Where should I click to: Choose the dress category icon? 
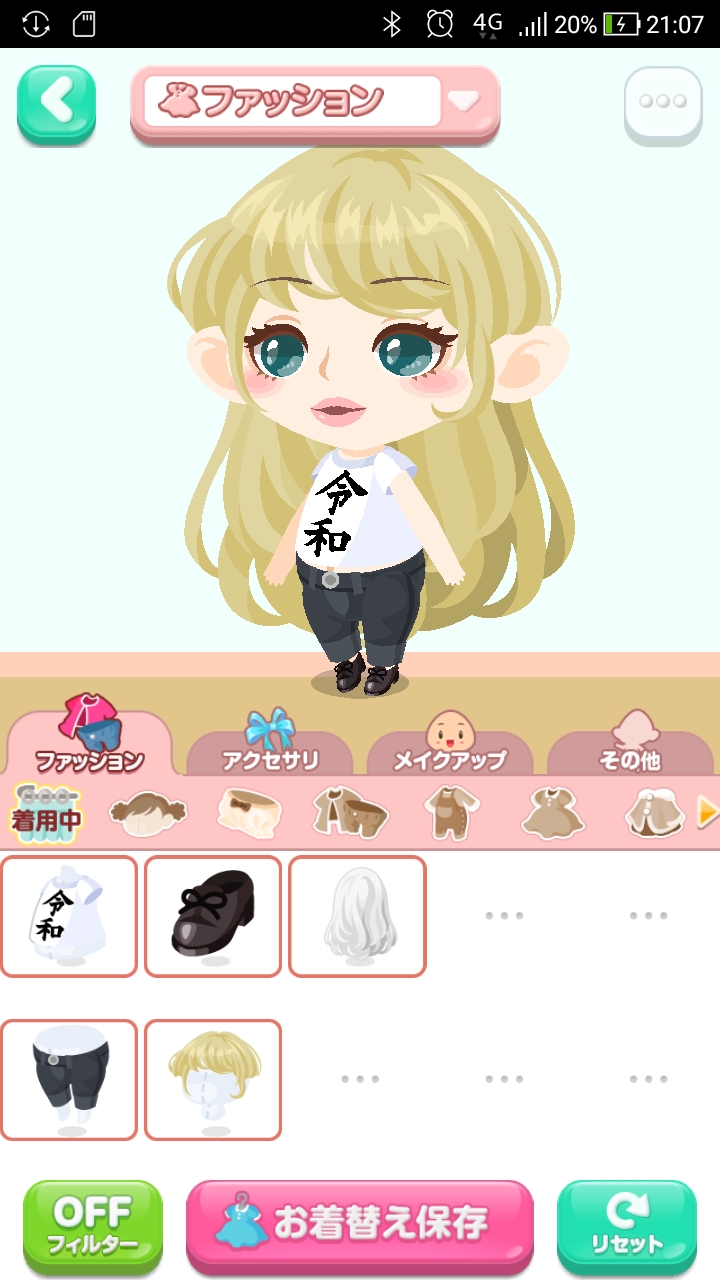pos(552,813)
